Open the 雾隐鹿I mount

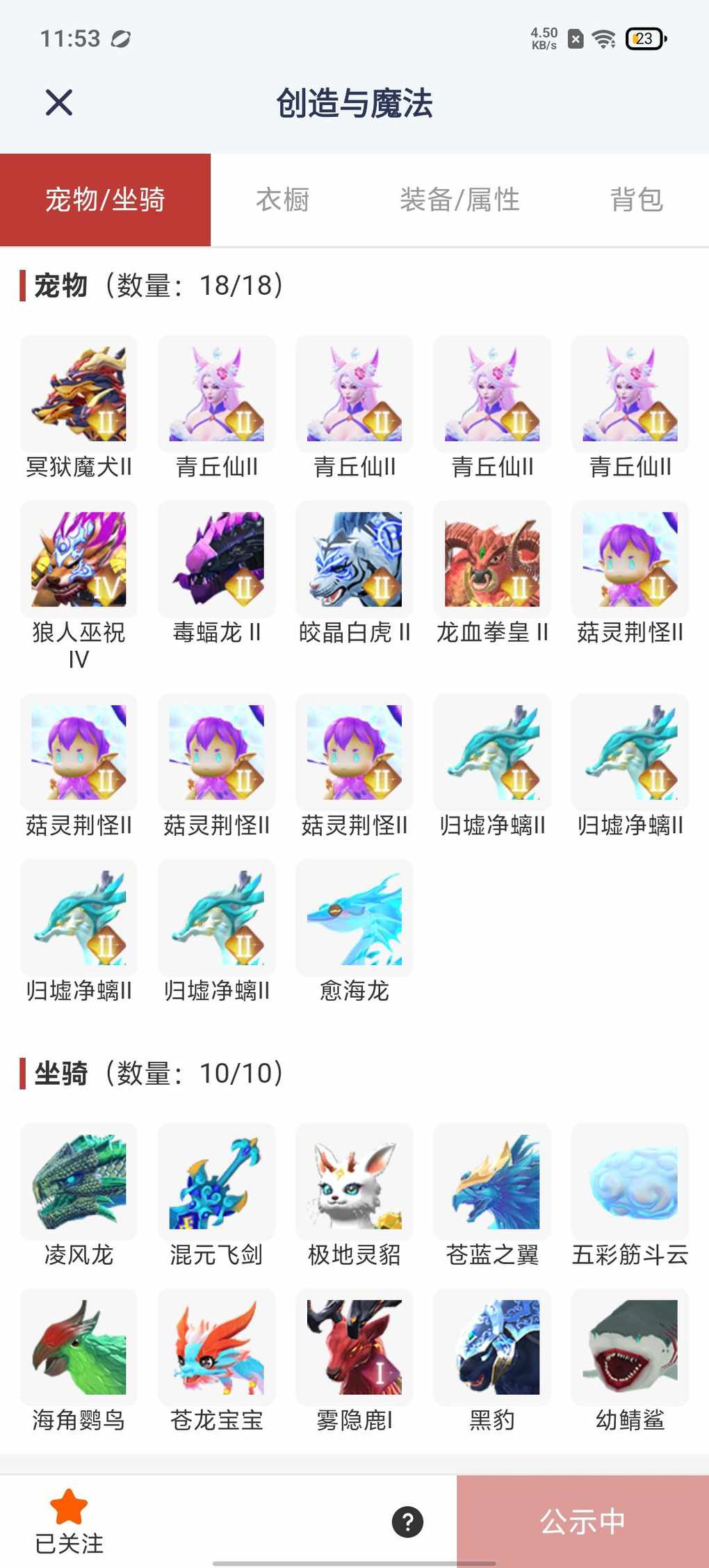(354, 1348)
